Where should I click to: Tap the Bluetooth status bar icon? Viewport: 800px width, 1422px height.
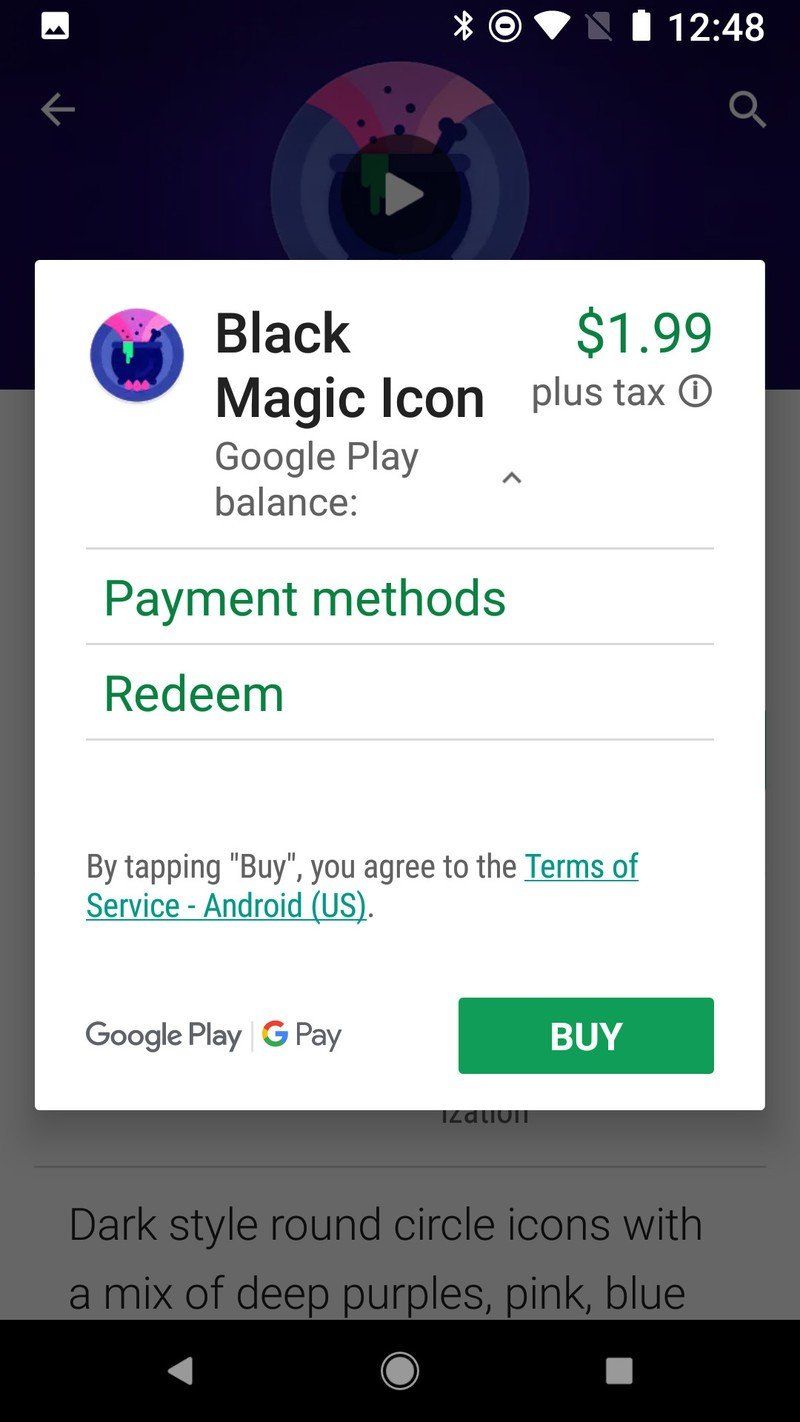click(462, 27)
